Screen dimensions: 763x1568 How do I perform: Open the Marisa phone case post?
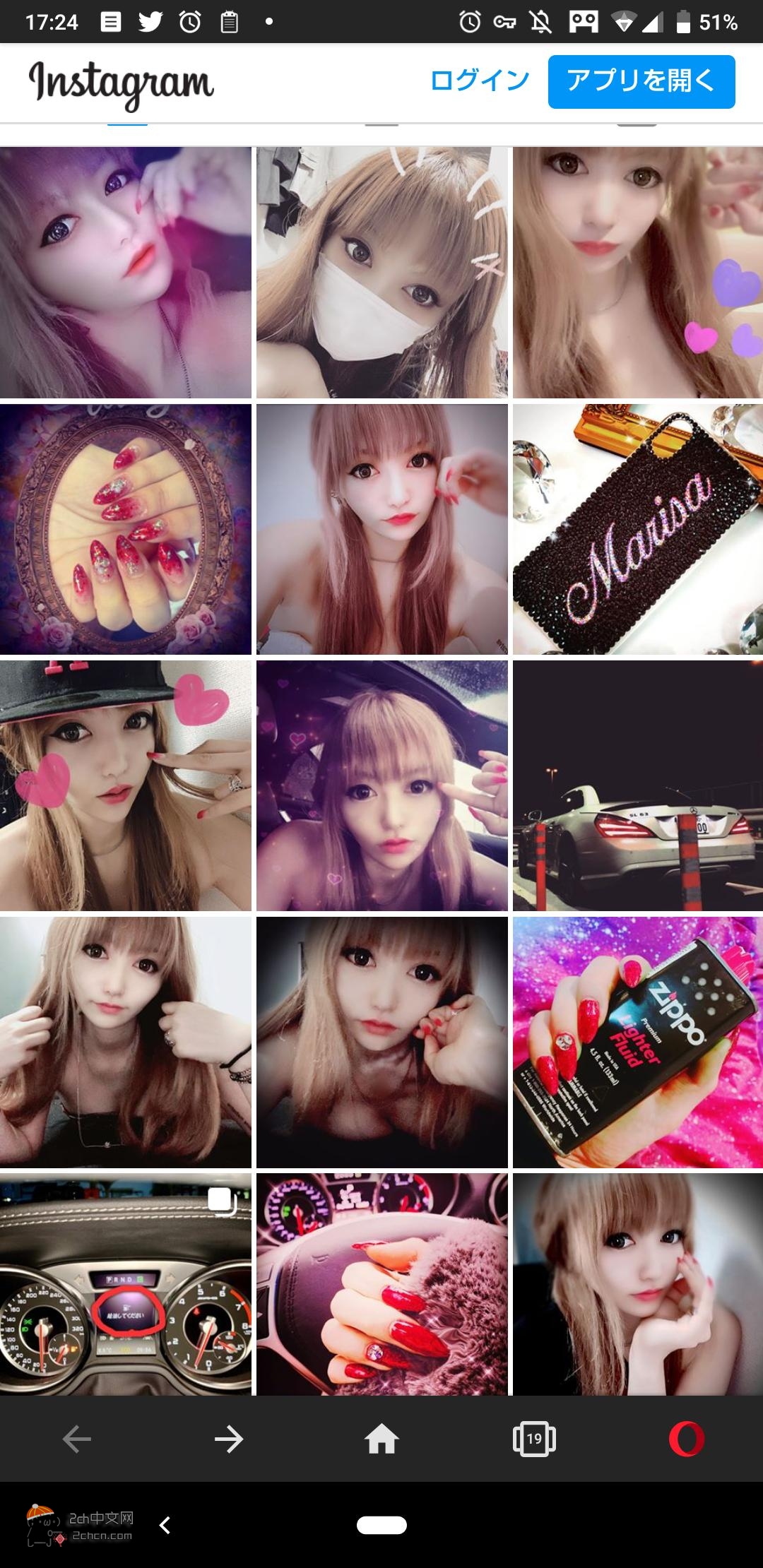point(637,529)
